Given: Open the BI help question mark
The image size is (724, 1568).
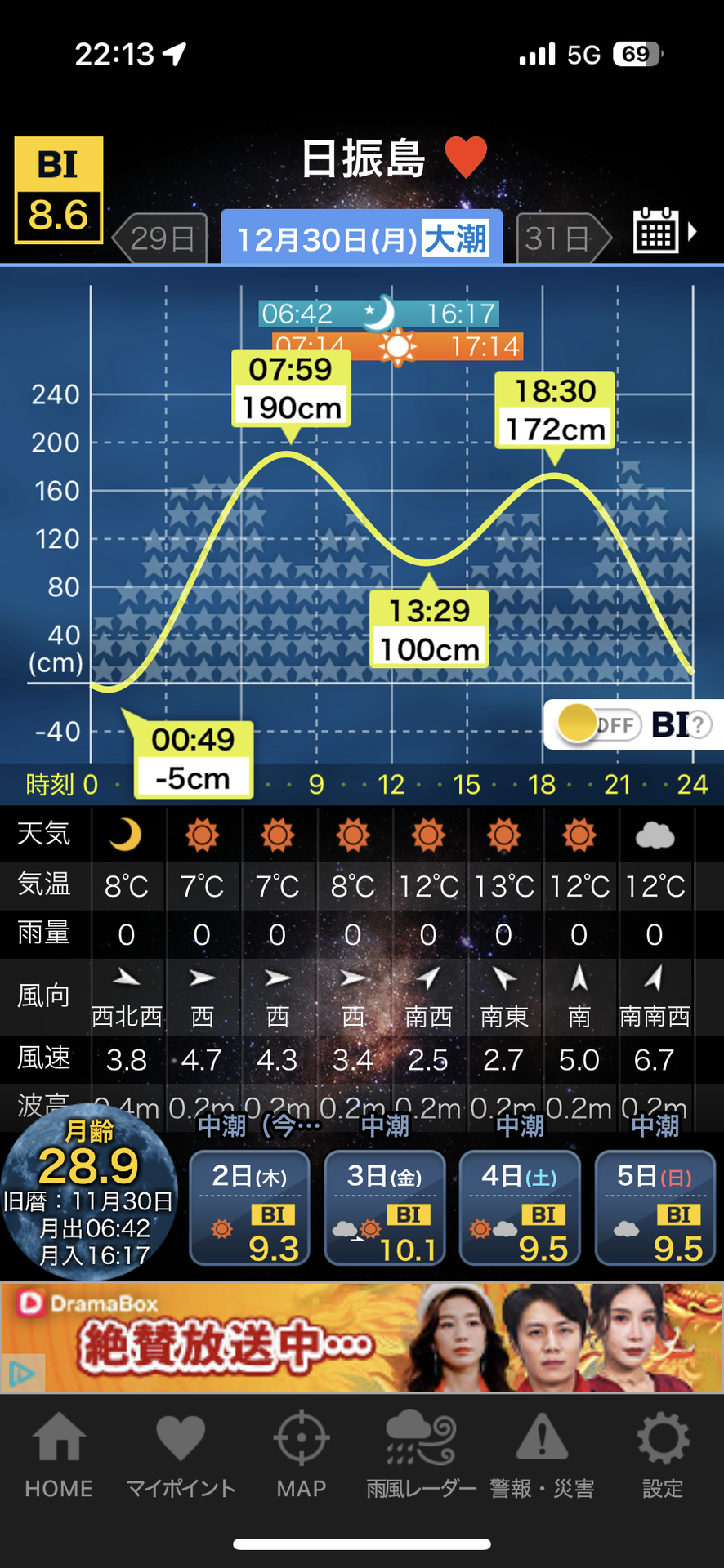Looking at the screenshot, I should point(699,724).
